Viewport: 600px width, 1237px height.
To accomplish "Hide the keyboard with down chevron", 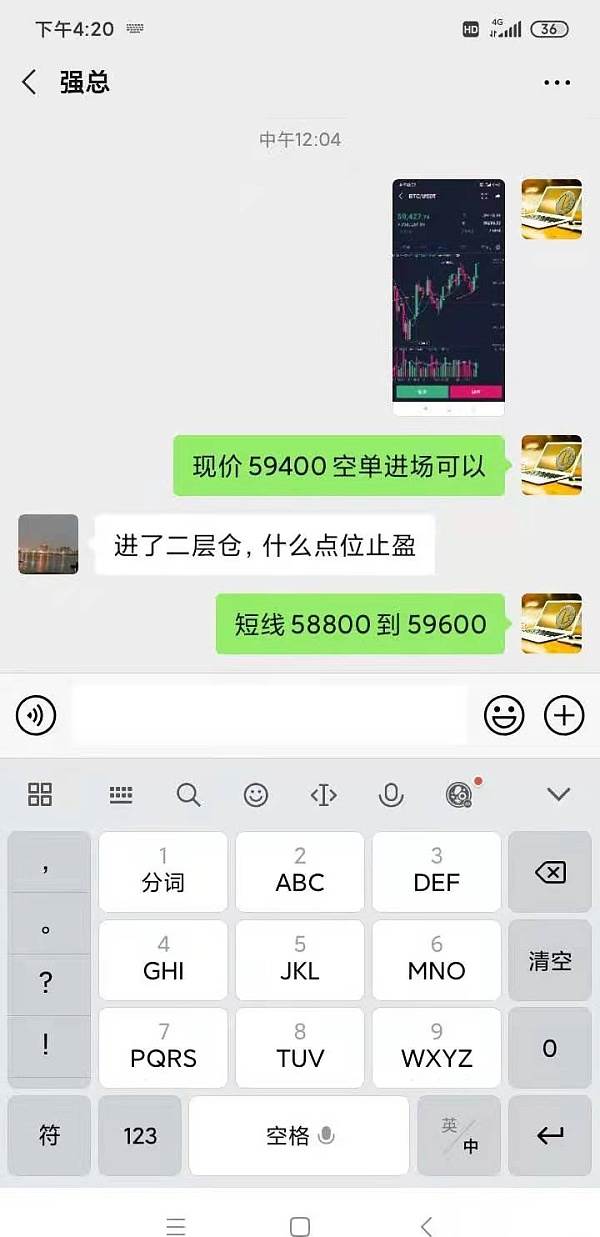I will point(558,795).
